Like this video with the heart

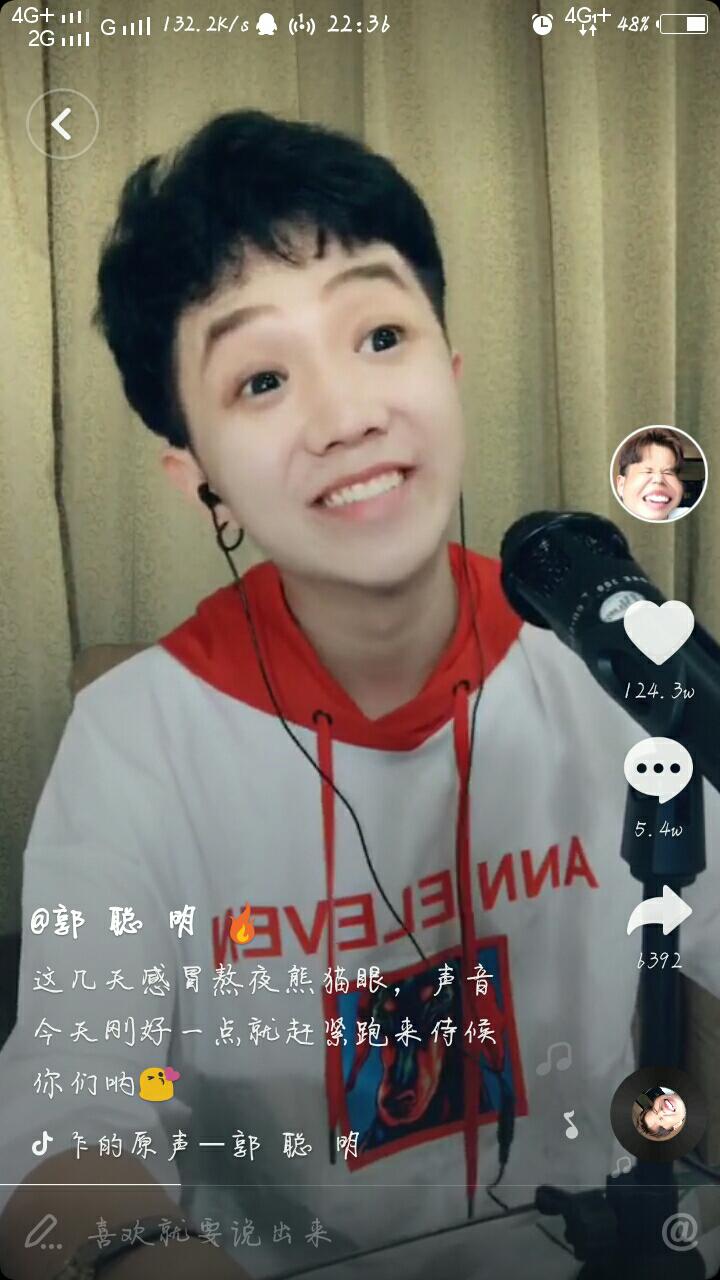pos(658,633)
